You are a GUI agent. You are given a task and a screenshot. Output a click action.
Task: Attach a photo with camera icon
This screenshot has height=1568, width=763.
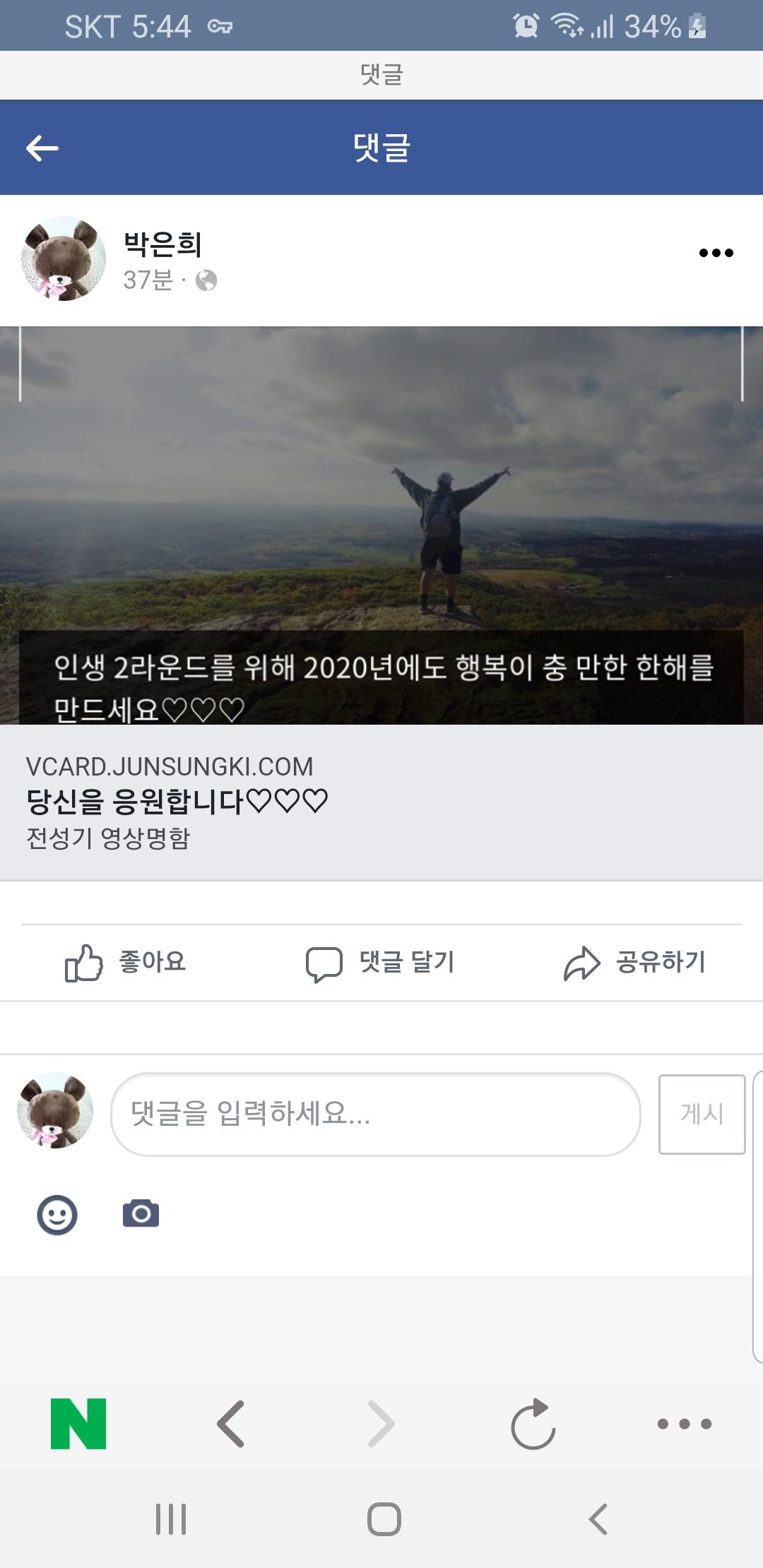141,1213
